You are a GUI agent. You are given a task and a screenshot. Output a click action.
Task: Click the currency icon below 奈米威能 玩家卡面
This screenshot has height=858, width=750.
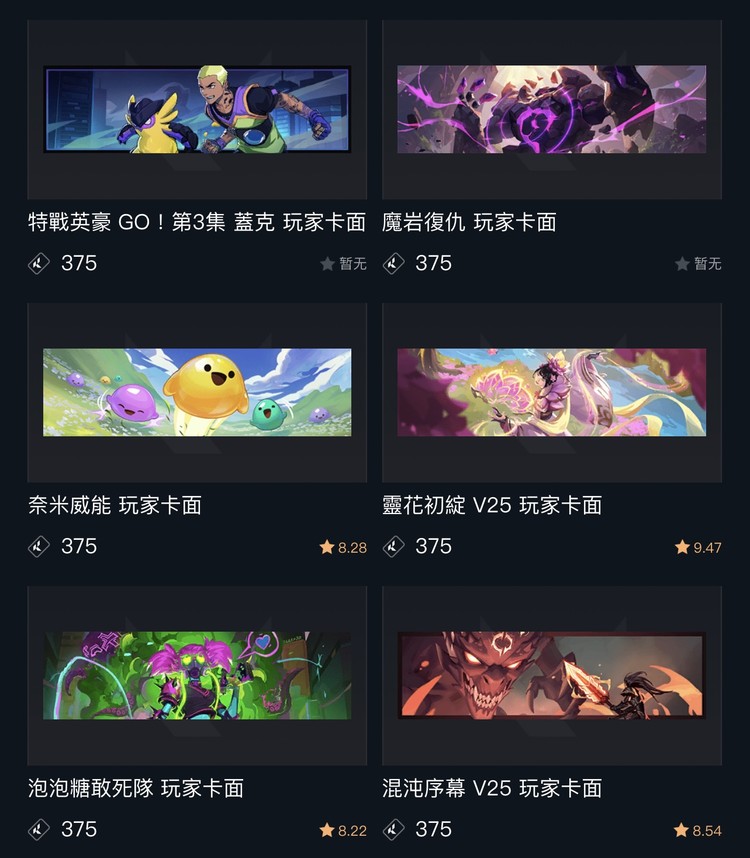point(37,546)
